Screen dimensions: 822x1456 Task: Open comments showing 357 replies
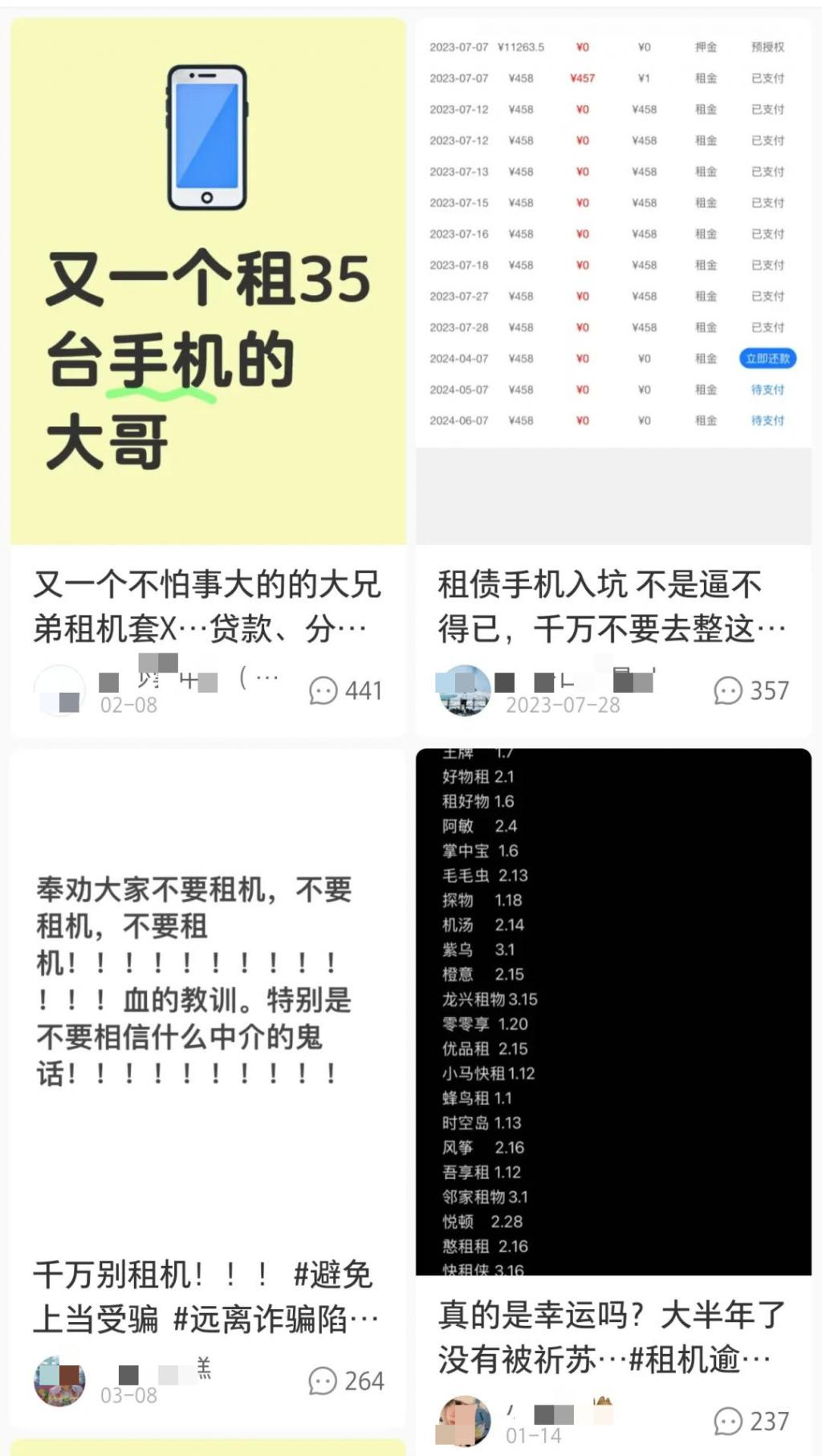[751, 690]
